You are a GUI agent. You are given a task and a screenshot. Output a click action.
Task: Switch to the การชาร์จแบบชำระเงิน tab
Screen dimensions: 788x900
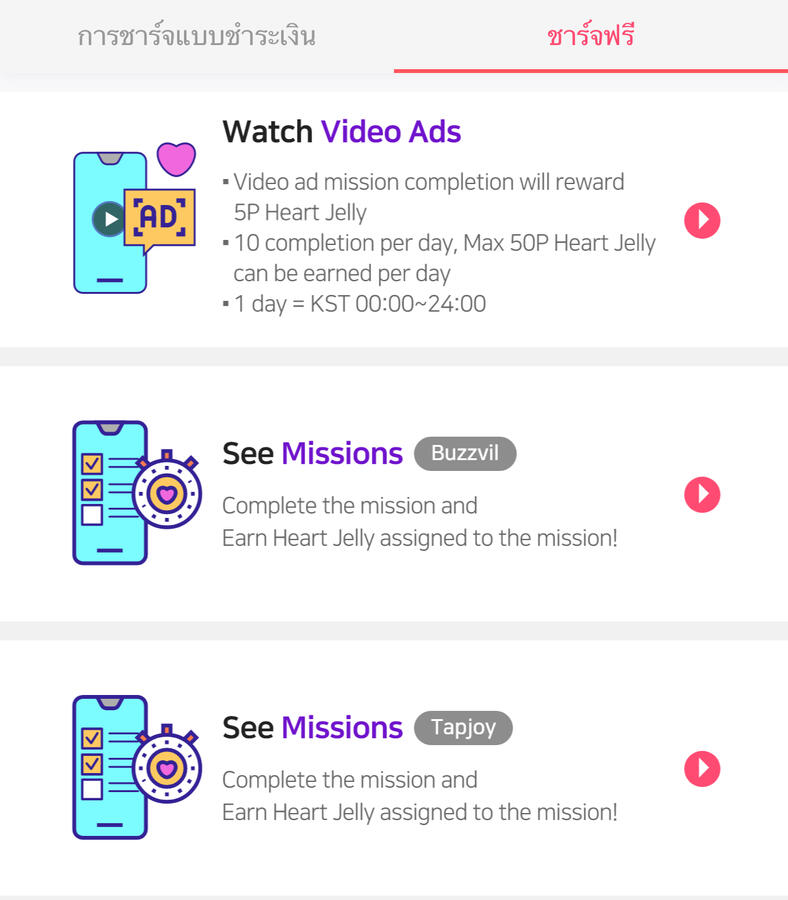click(x=197, y=37)
